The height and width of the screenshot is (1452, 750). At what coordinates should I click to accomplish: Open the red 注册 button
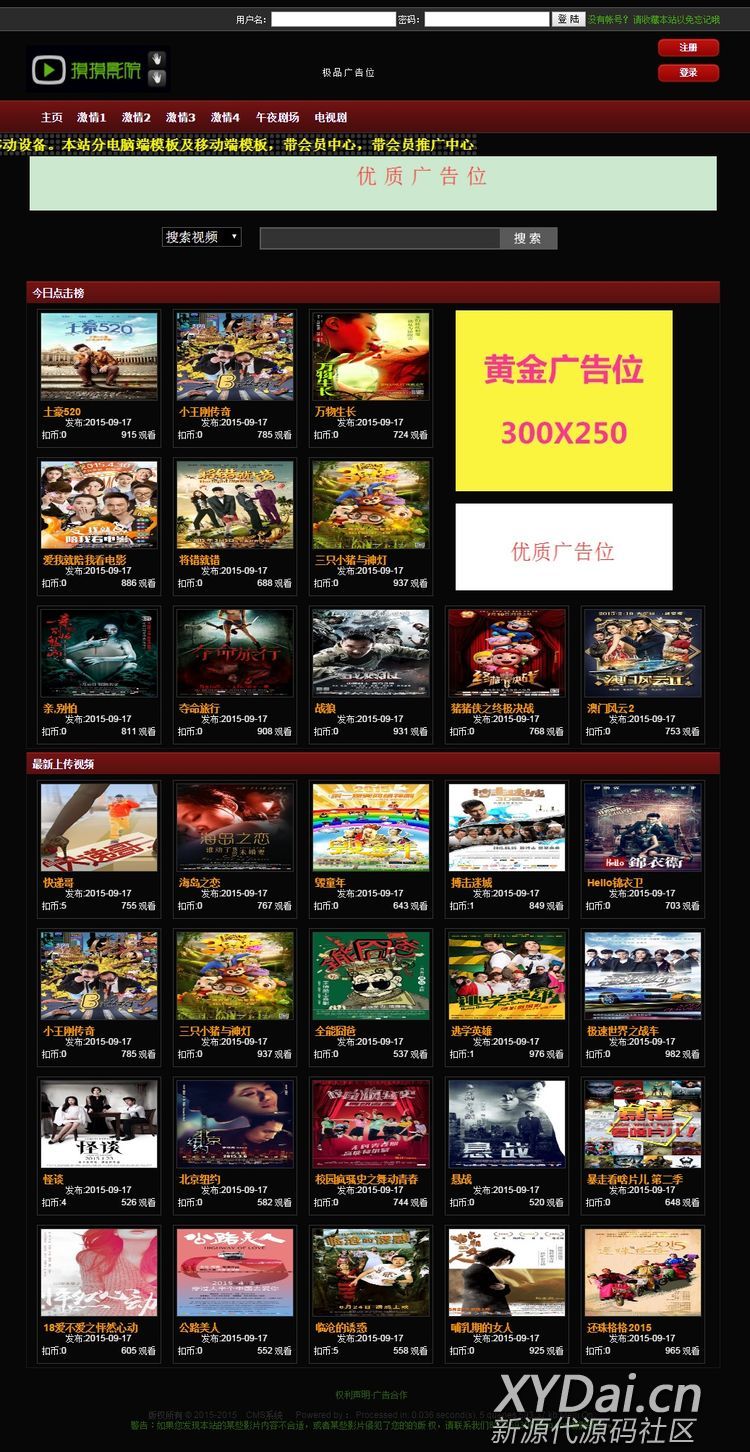pyautogui.click(x=688, y=48)
